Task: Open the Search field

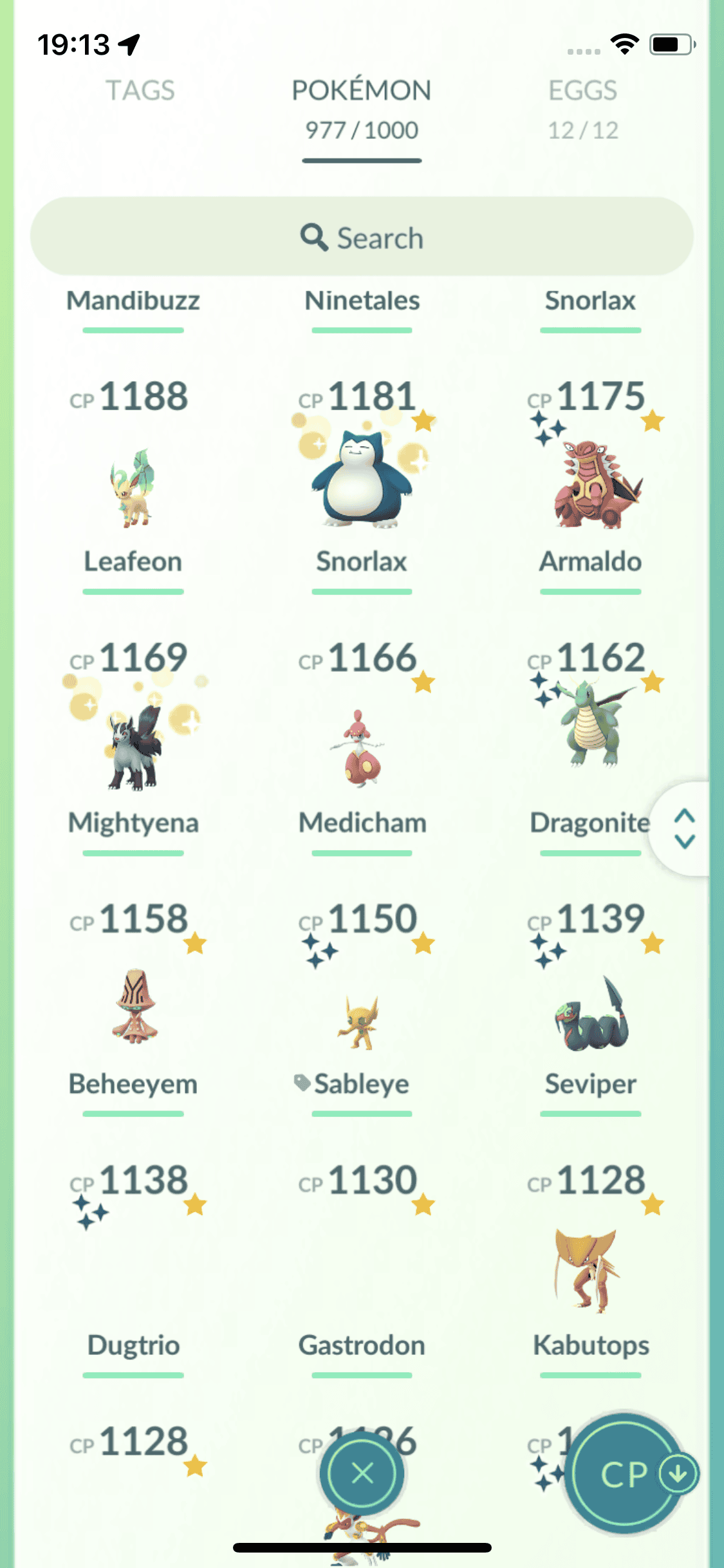Action: (362, 238)
